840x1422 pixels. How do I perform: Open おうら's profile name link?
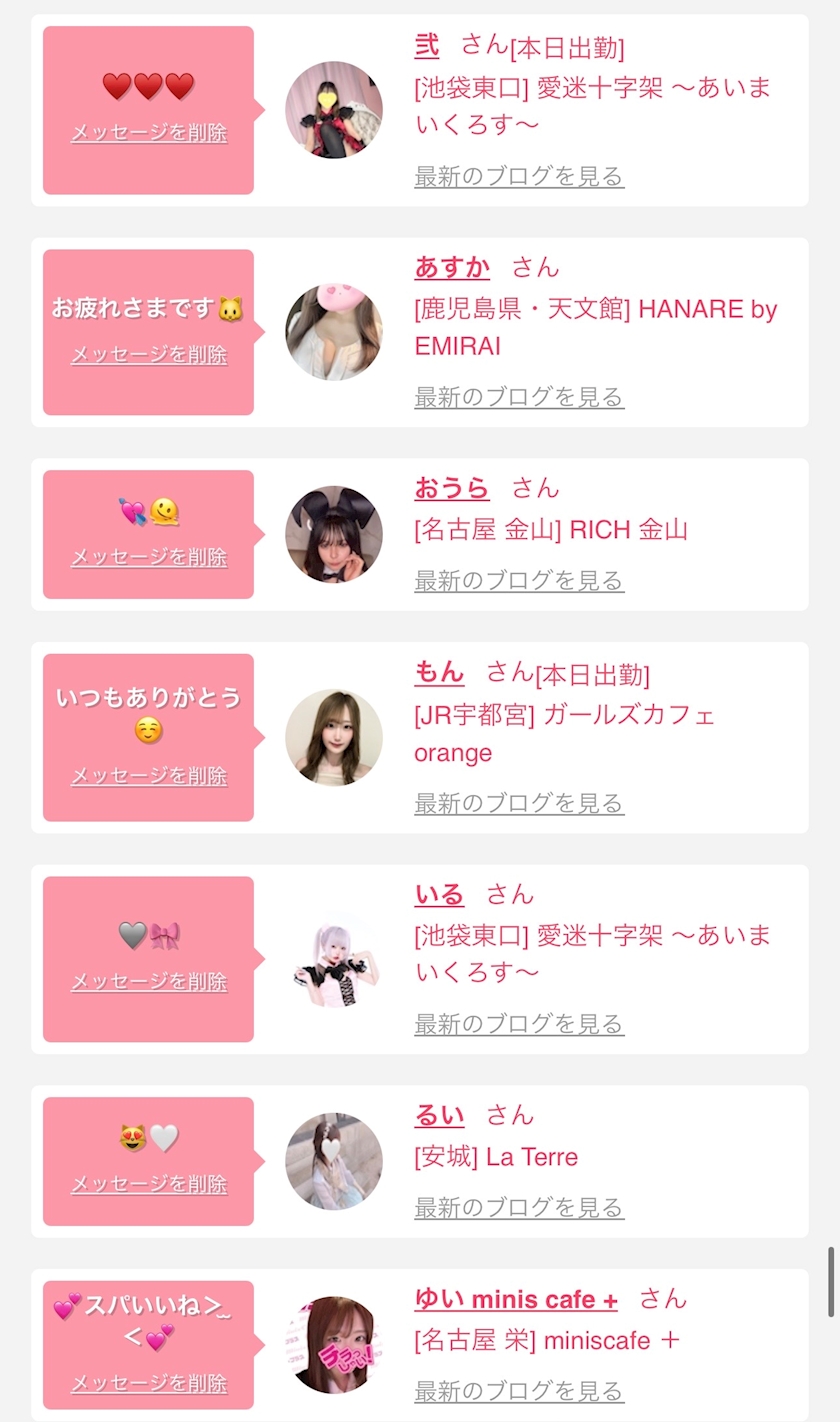(452, 488)
